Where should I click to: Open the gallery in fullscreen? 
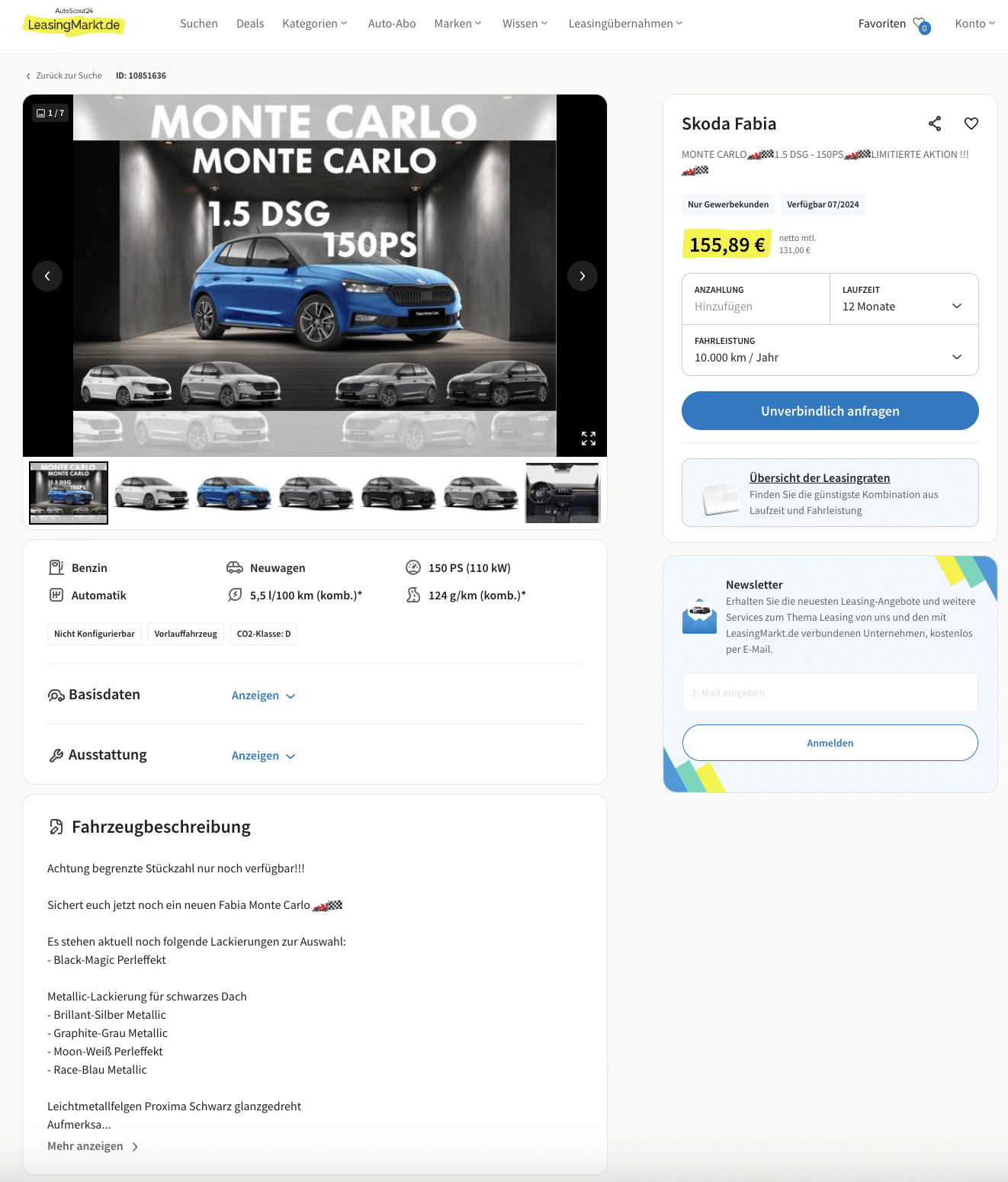pyautogui.click(x=588, y=438)
